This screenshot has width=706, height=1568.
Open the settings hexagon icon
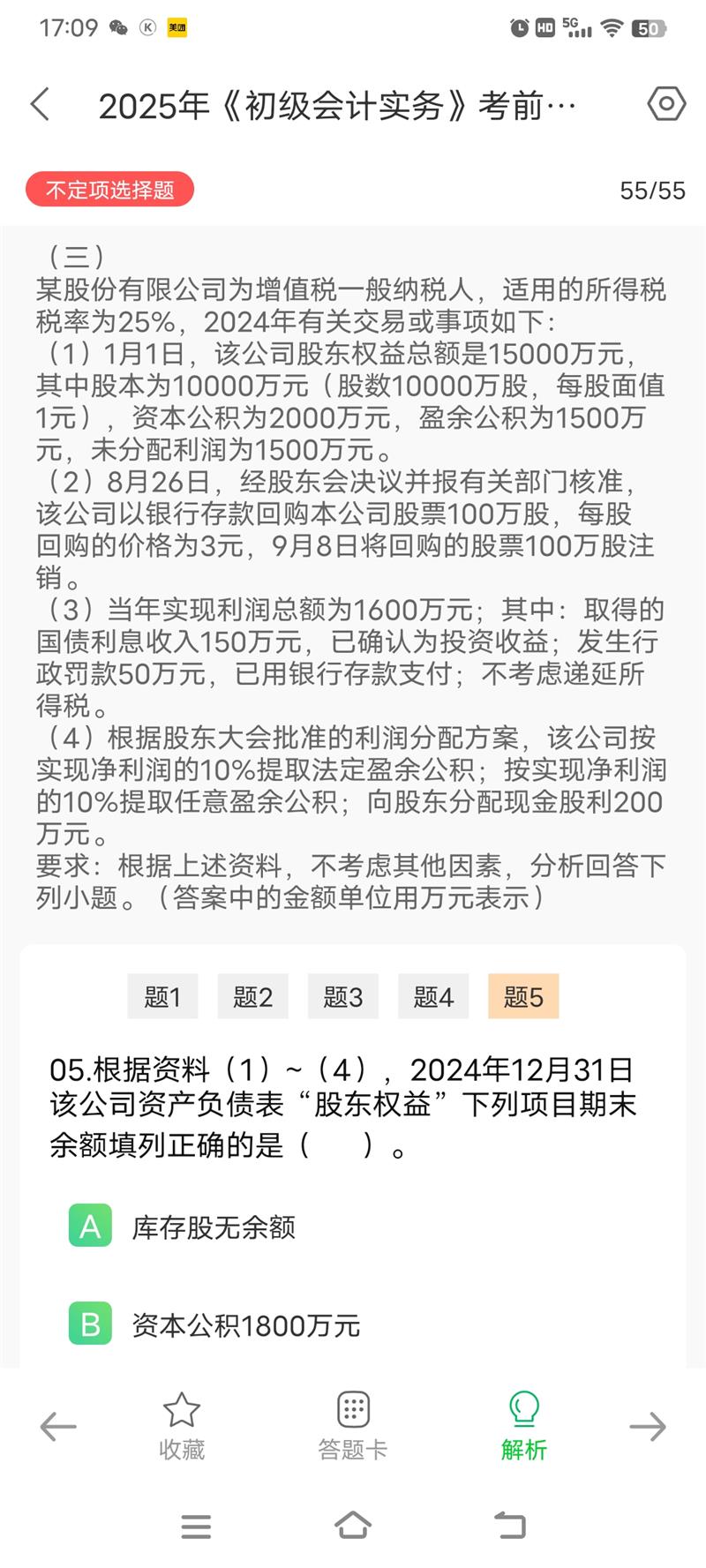(666, 104)
